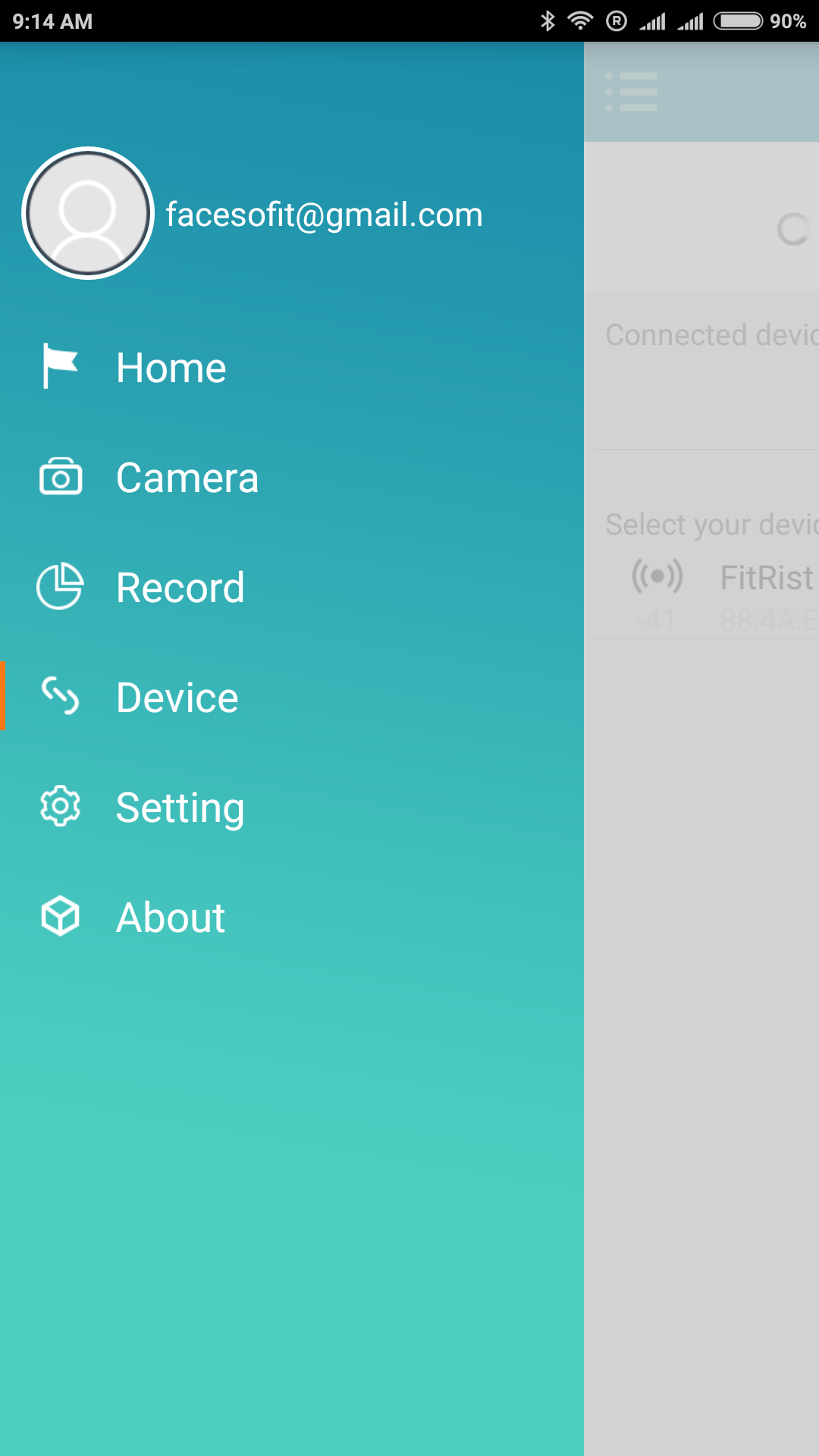View the About page
819x1456 pixels.
coord(170,918)
